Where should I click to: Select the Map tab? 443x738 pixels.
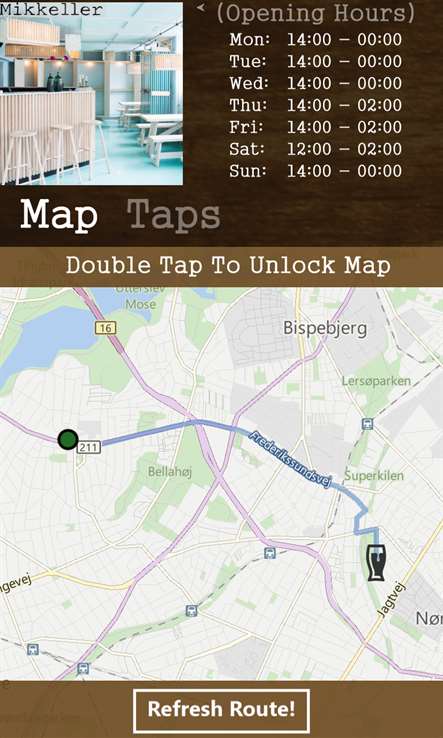[x=59, y=215]
